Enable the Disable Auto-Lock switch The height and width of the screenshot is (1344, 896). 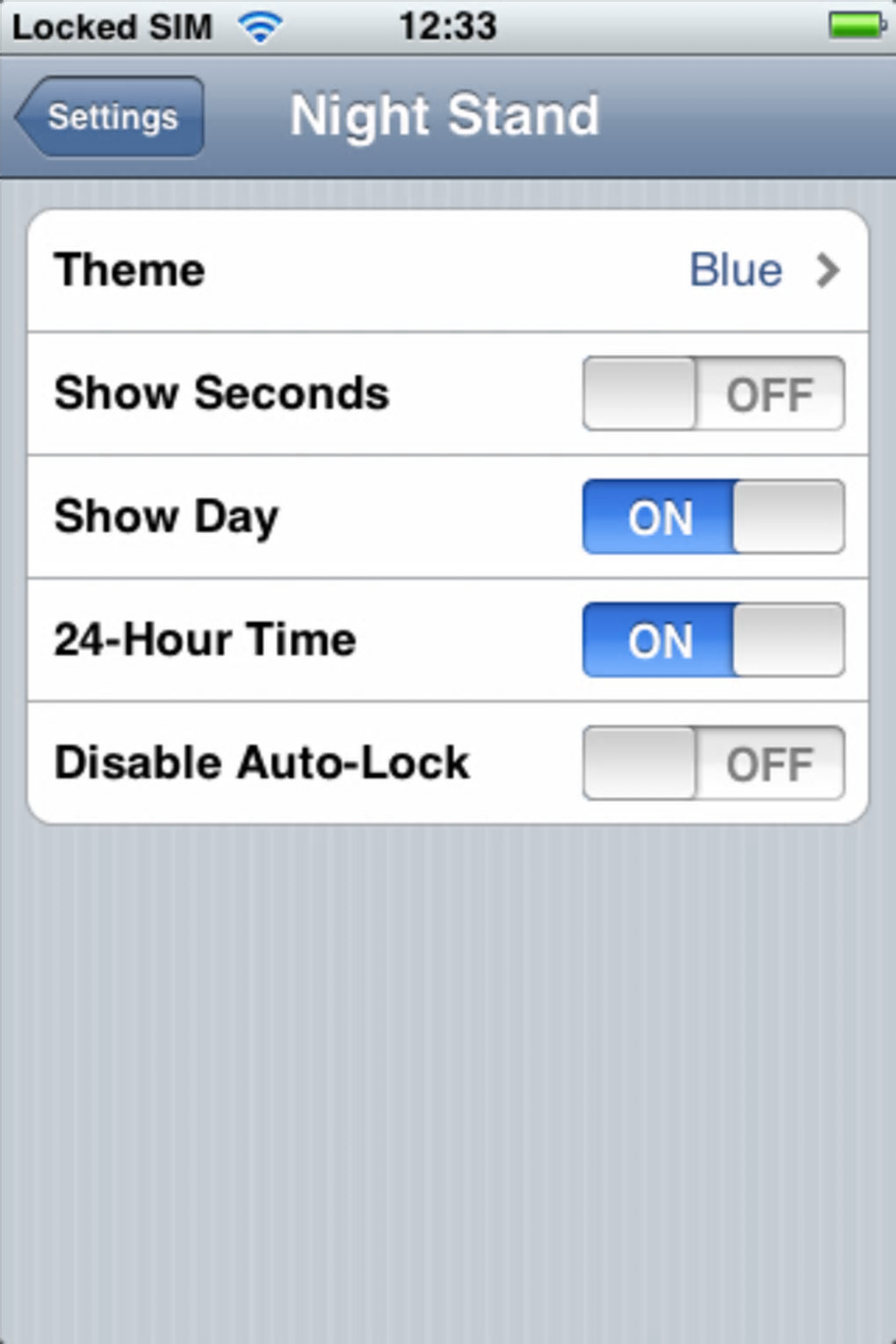712,762
